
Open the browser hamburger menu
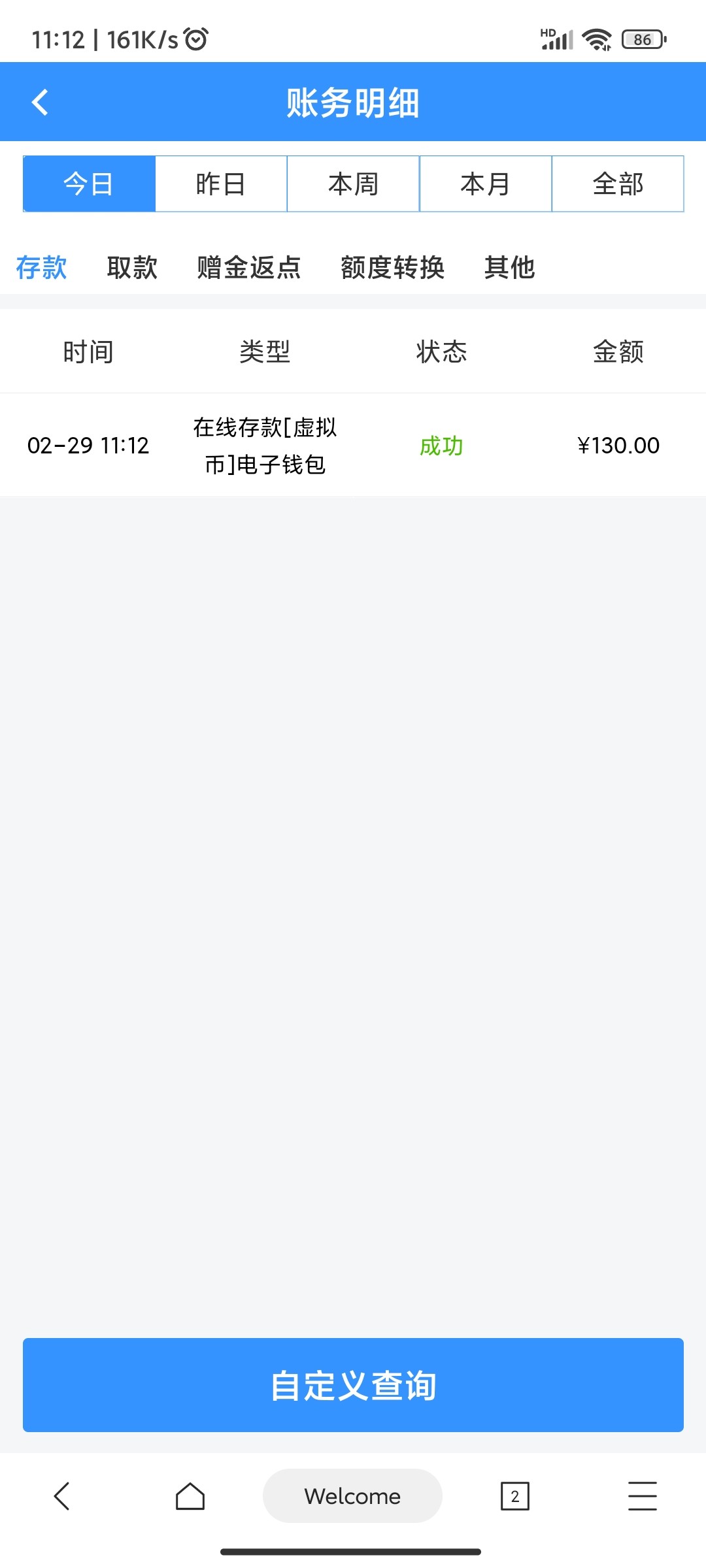(x=643, y=1496)
